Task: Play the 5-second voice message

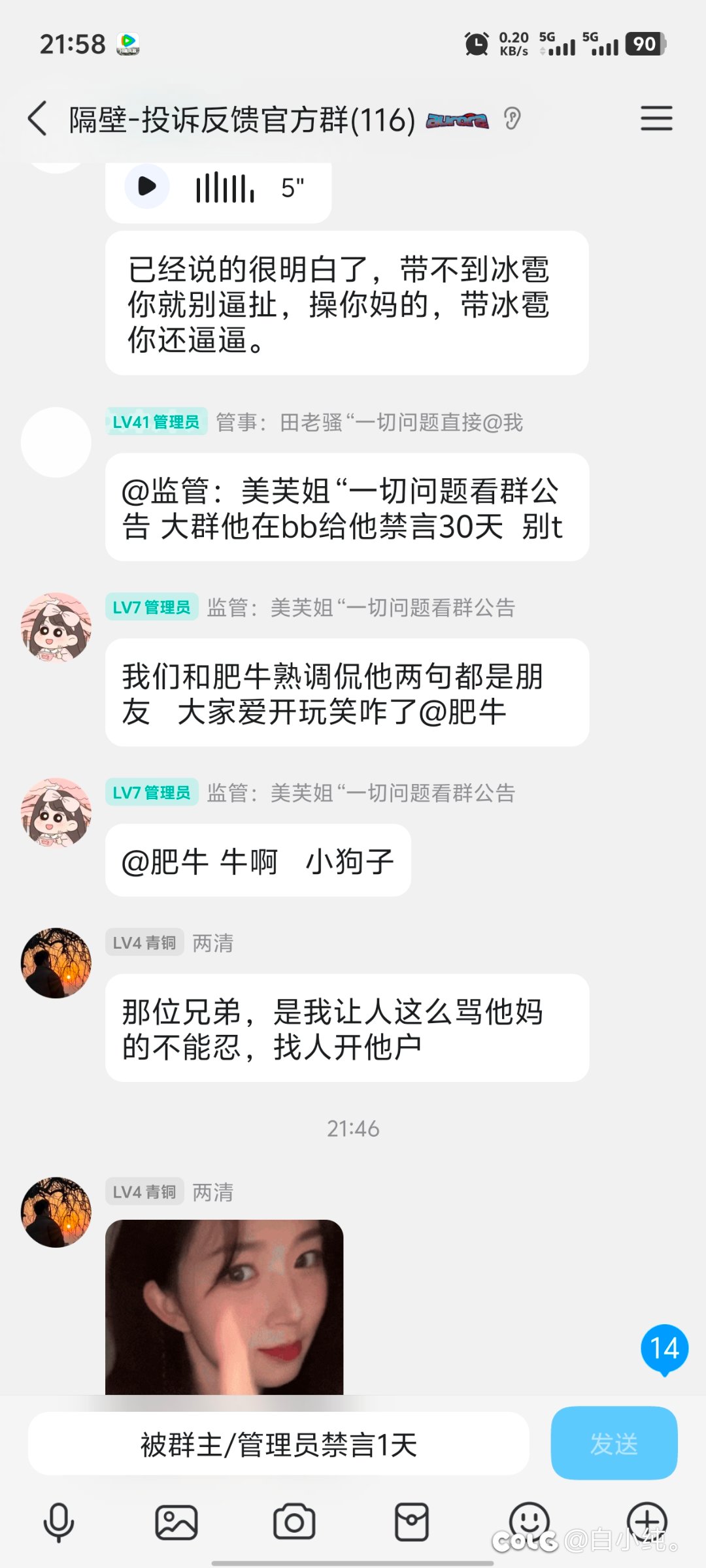Action: [x=147, y=187]
